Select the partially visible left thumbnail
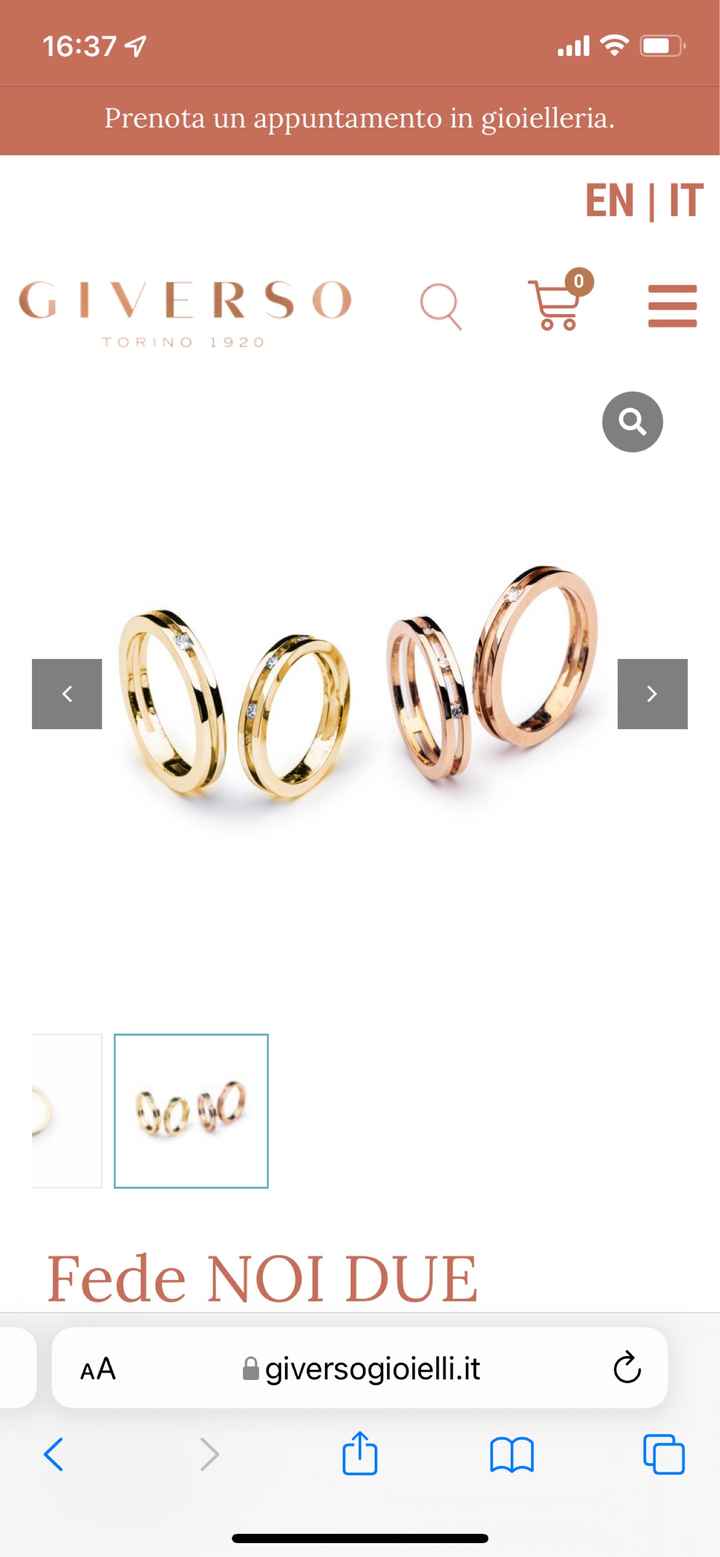720x1557 pixels. click(66, 1111)
